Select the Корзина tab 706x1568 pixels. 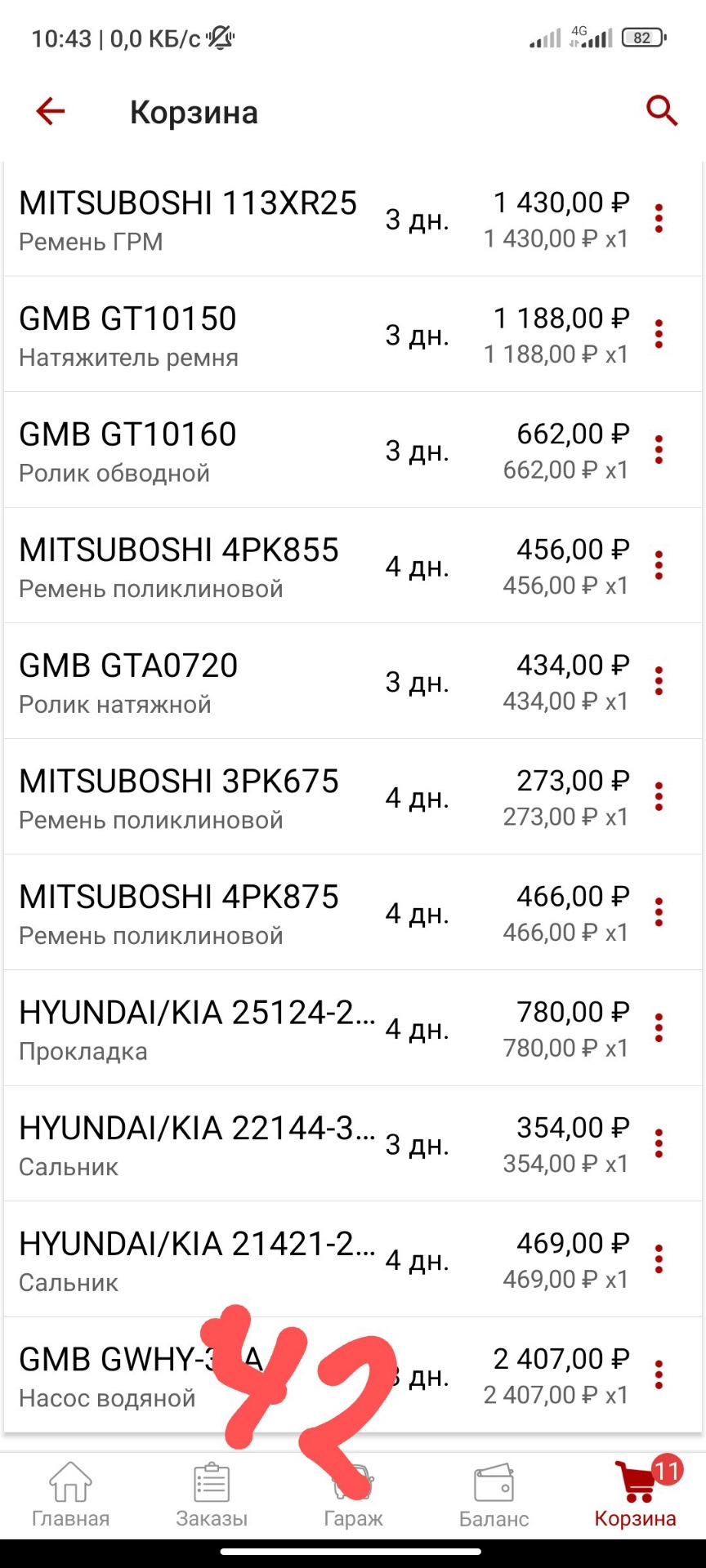[635, 1494]
